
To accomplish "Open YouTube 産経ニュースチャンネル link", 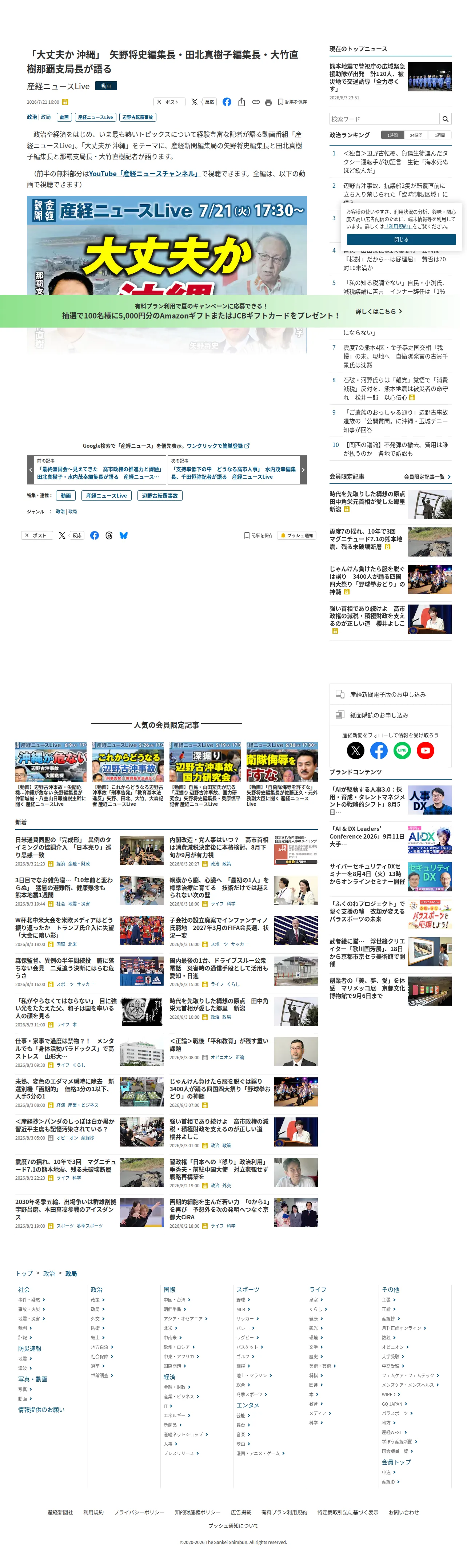I will point(144,174).
